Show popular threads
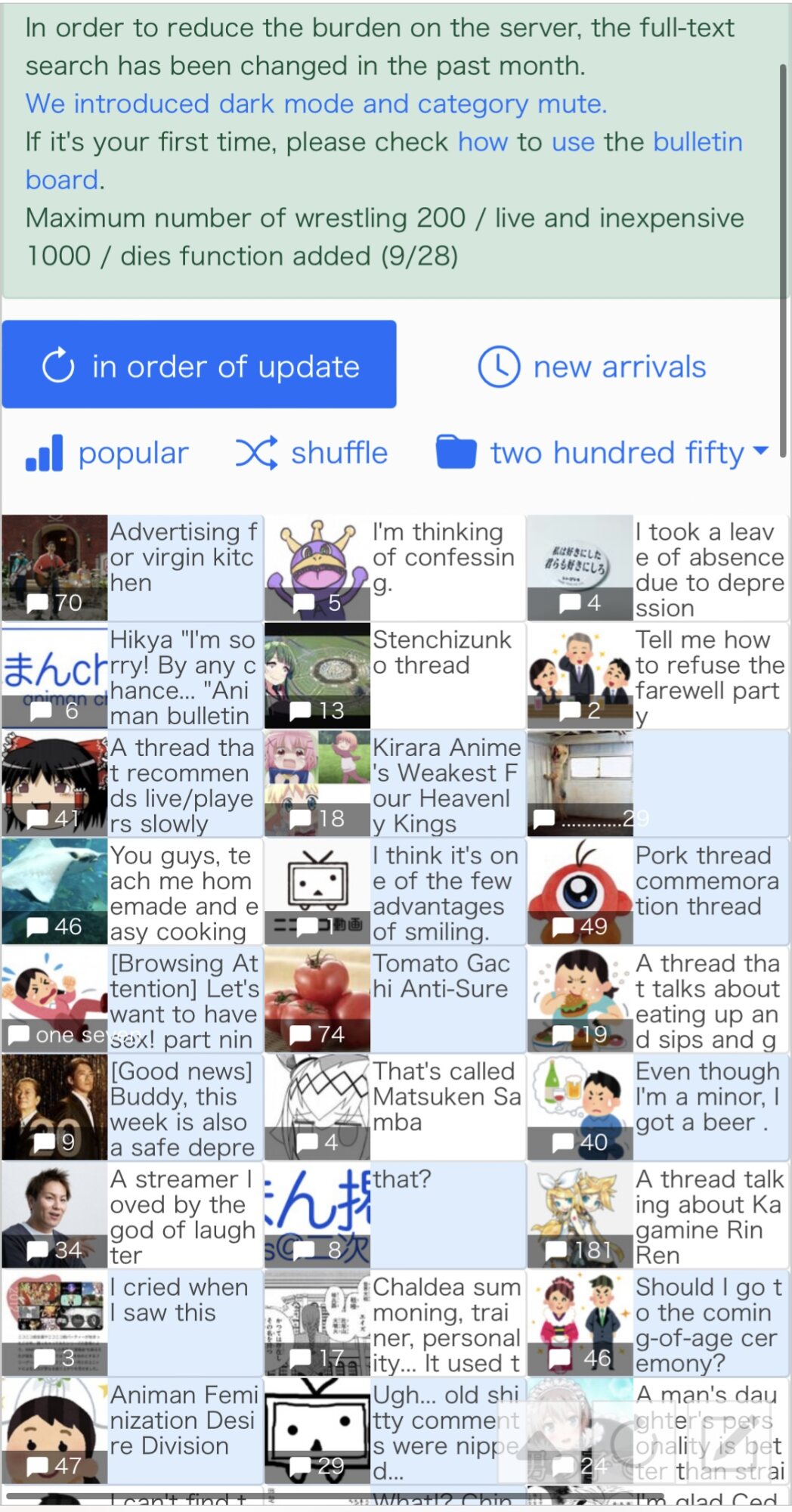The image size is (792, 1512). tap(107, 453)
